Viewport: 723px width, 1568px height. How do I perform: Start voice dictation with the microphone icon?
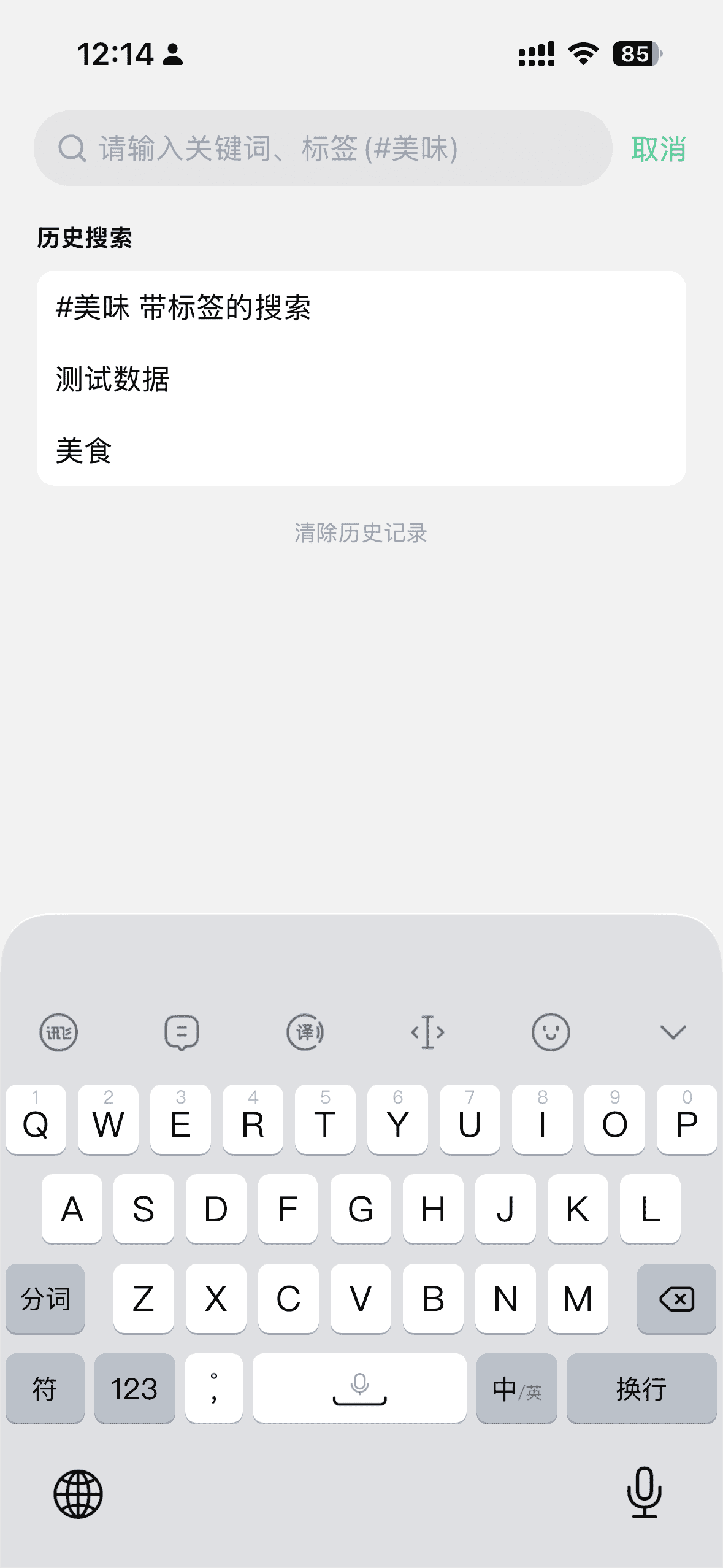click(644, 1493)
